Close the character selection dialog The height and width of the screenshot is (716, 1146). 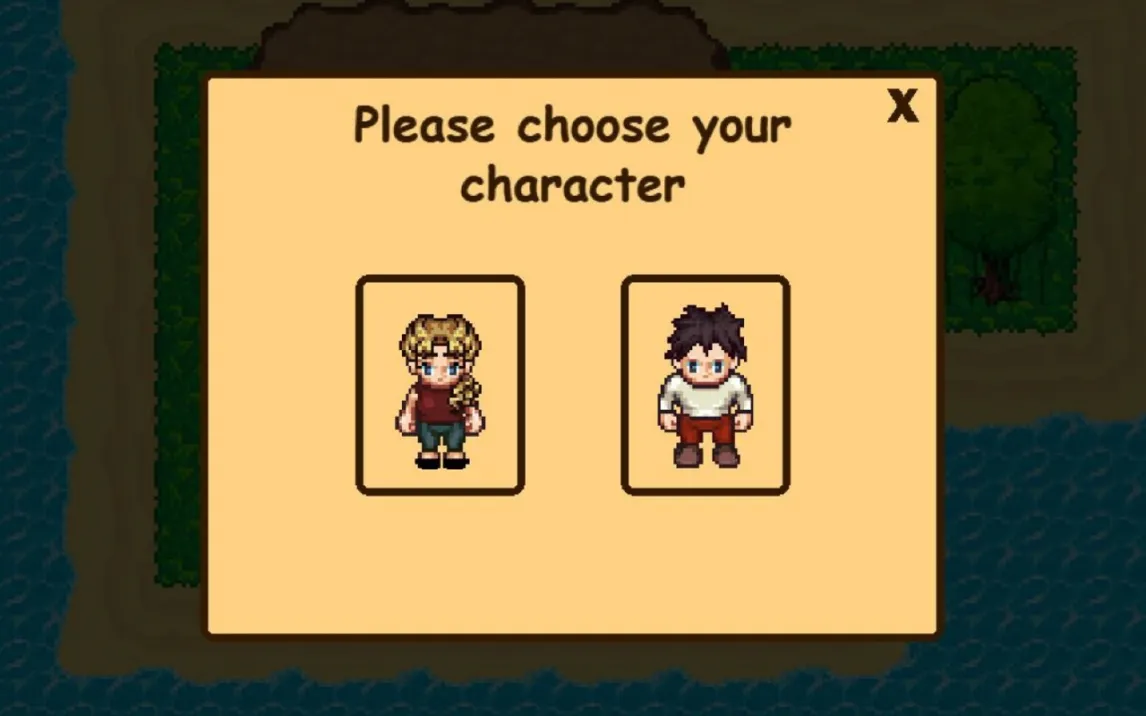click(902, 105)
